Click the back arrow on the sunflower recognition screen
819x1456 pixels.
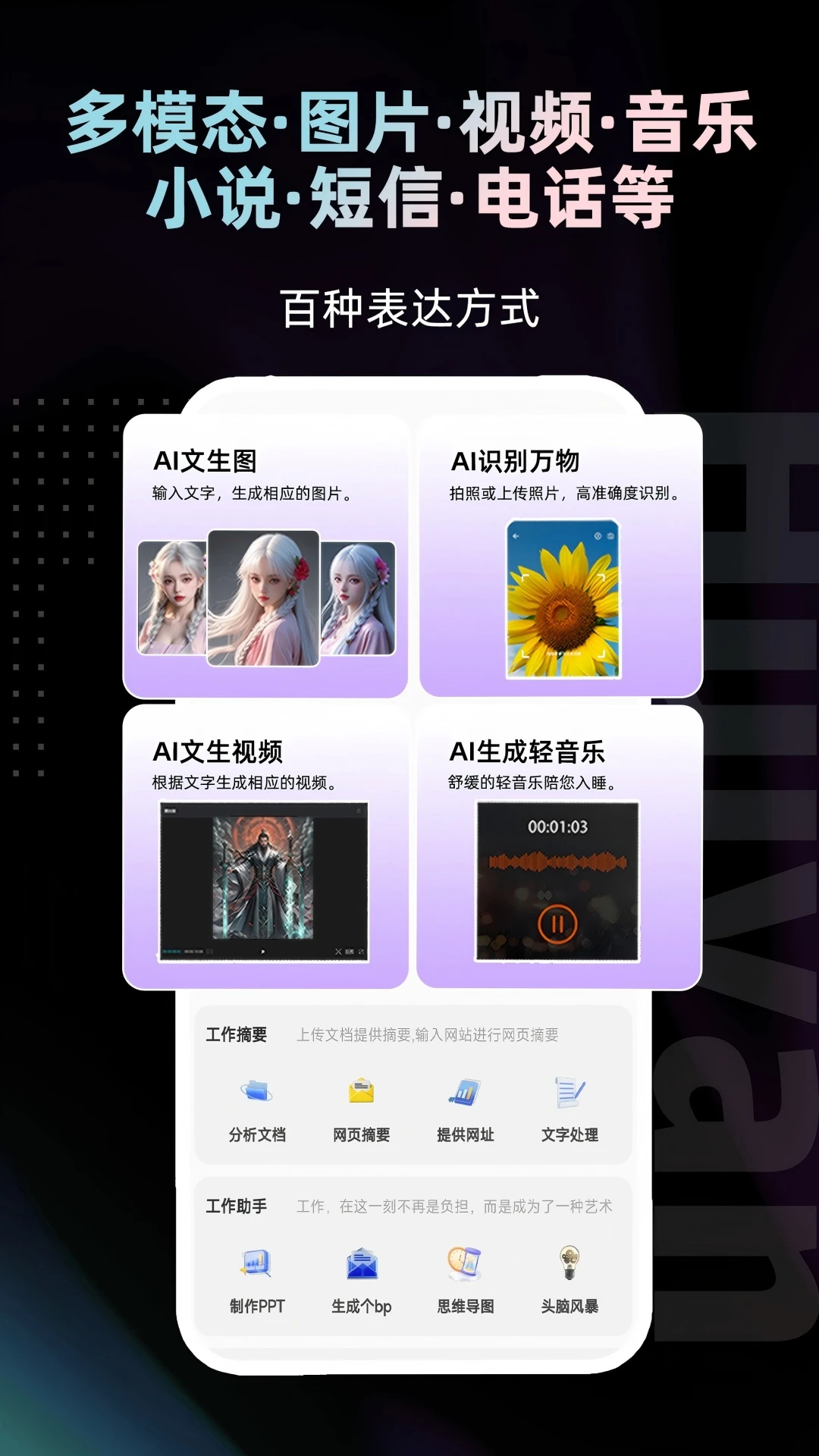[x=516, y=536]
